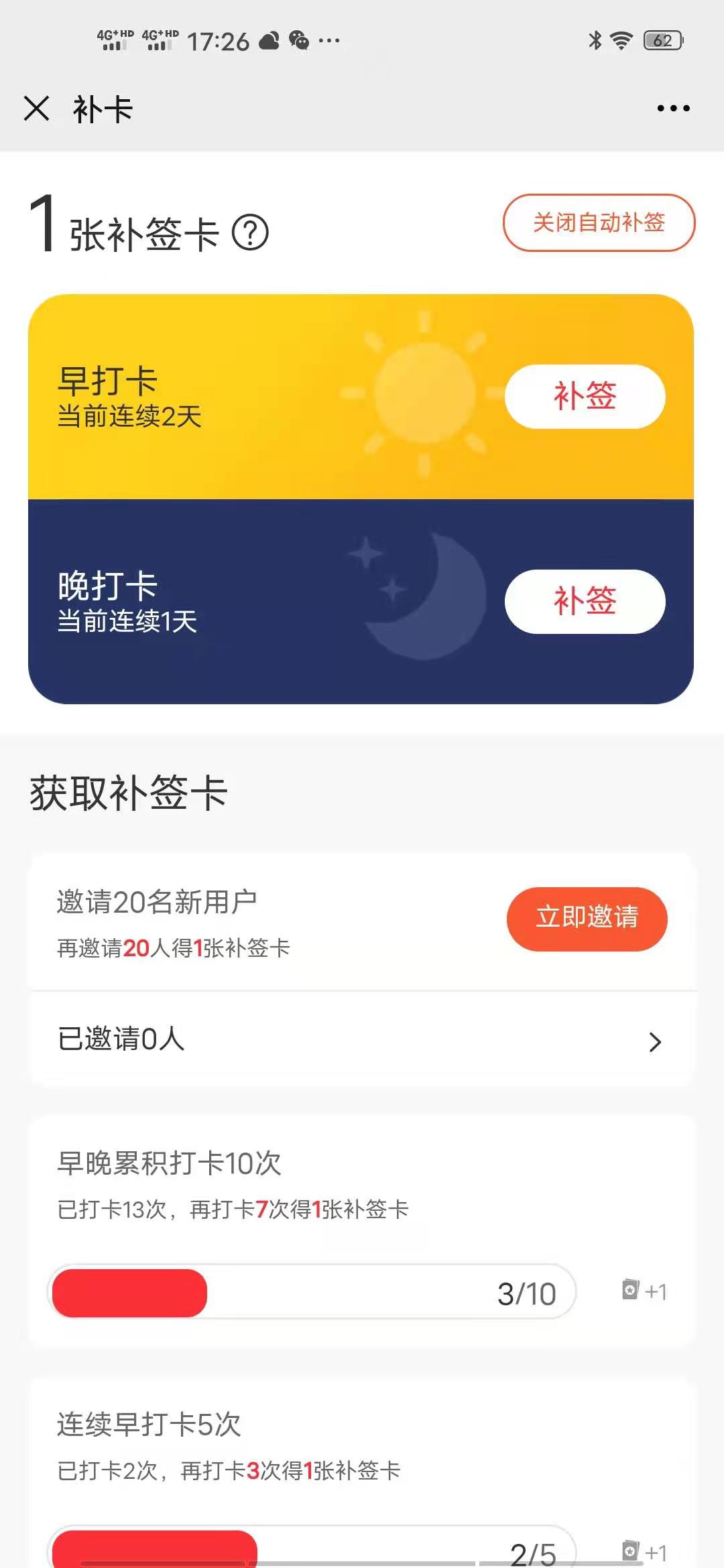This screenshot has height=1568, width=724.
Task: Tap 立即邀请 to invite new users
Action: pyautogui.click(x=587, y=918)
